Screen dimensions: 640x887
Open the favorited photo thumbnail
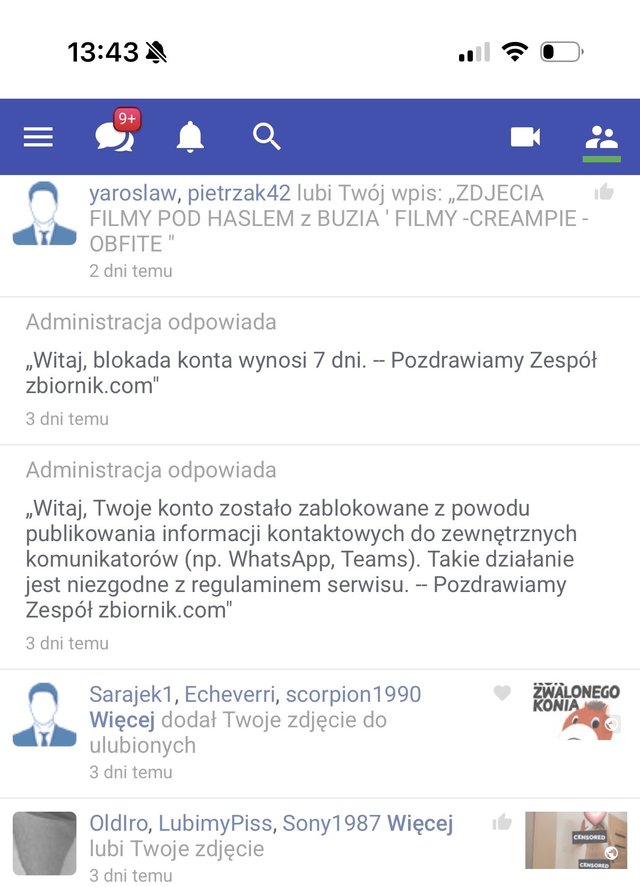(589, 711)
